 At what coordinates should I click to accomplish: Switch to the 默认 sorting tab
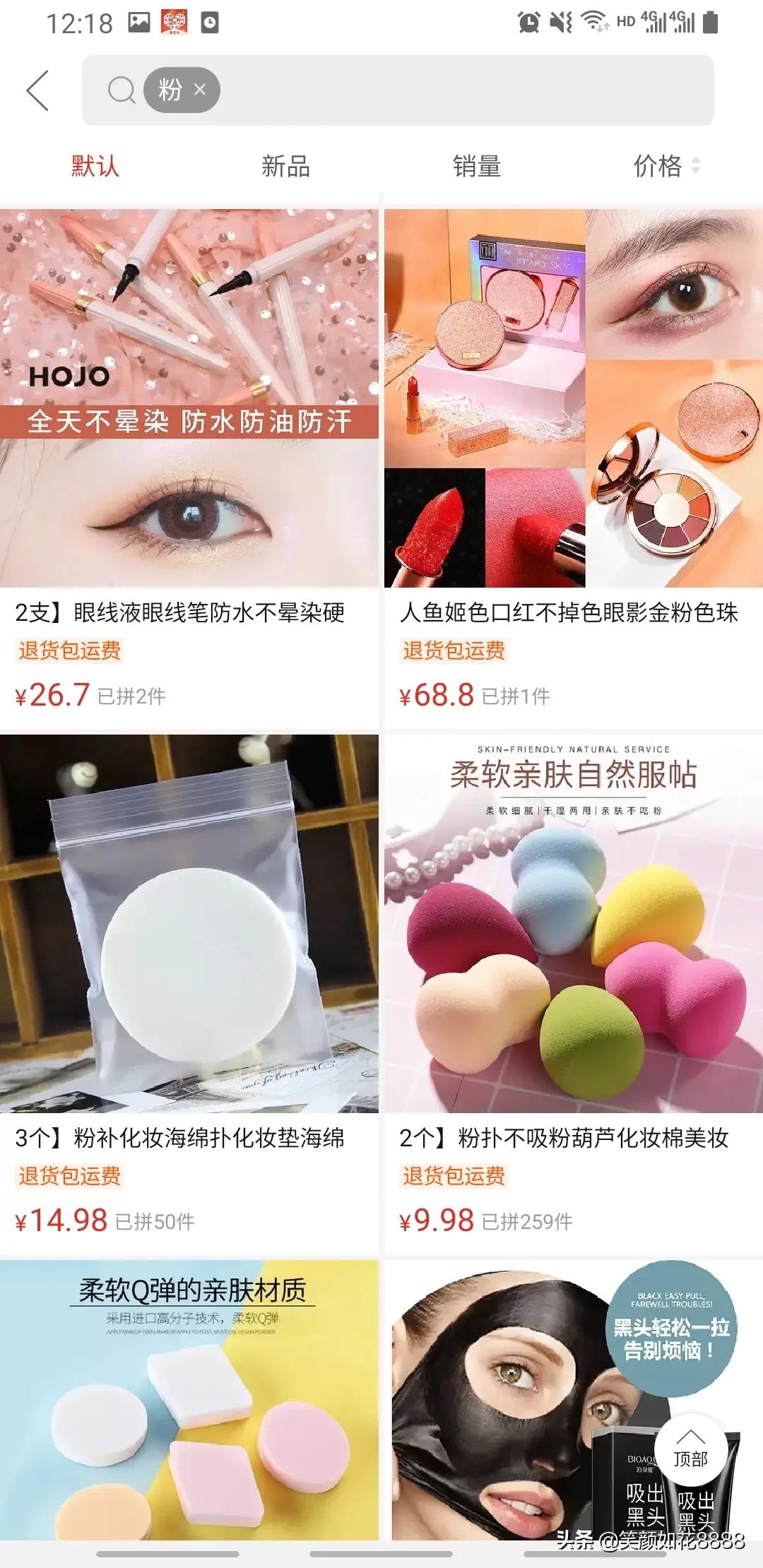click(95, 167)
